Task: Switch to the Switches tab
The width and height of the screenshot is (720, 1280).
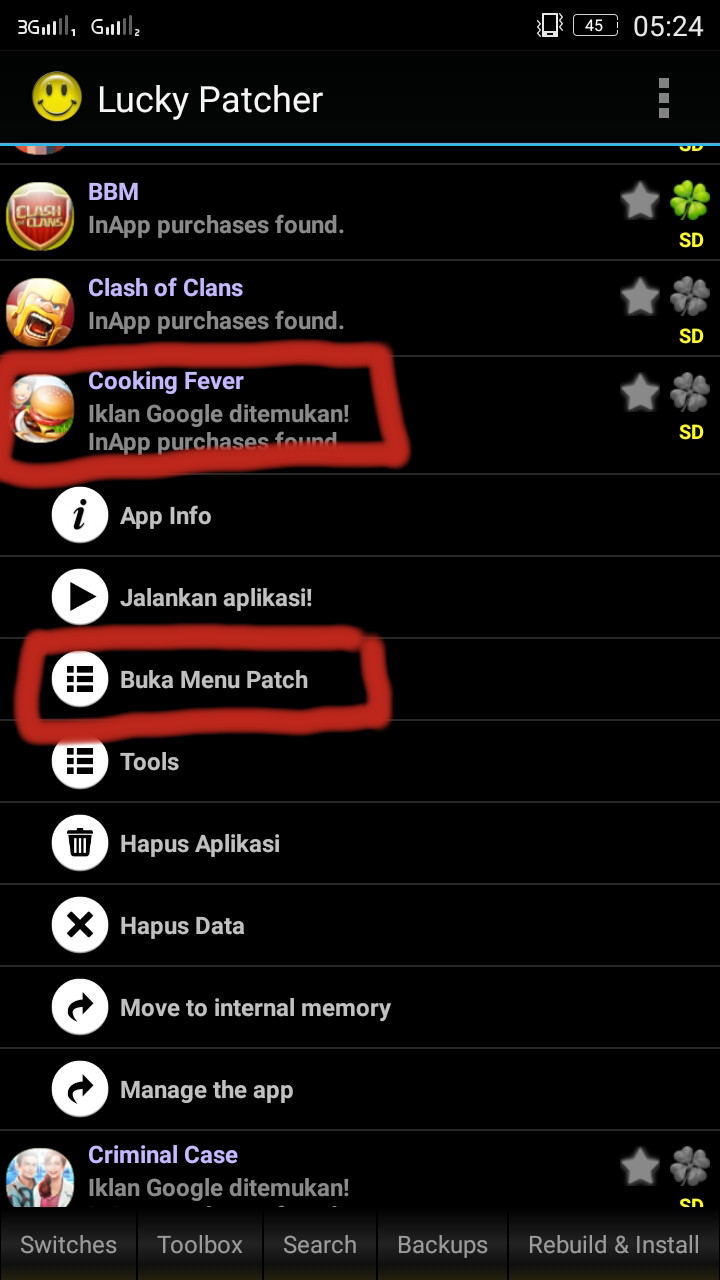Action: click(x=68, y=1245)
